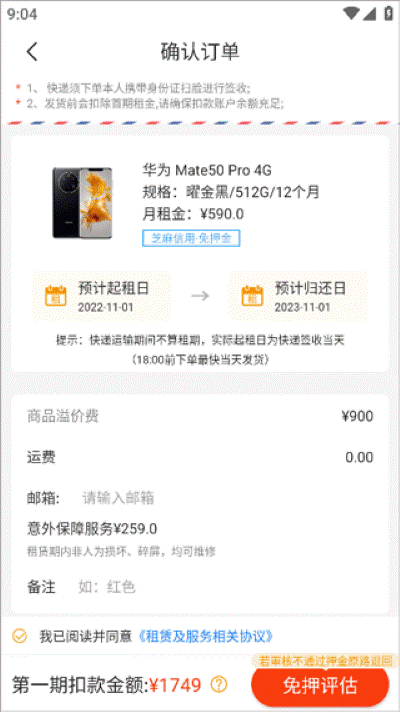The image size is (400, 712).
Task: Go back from the 确认订单 page
Action: click(32, 52)
